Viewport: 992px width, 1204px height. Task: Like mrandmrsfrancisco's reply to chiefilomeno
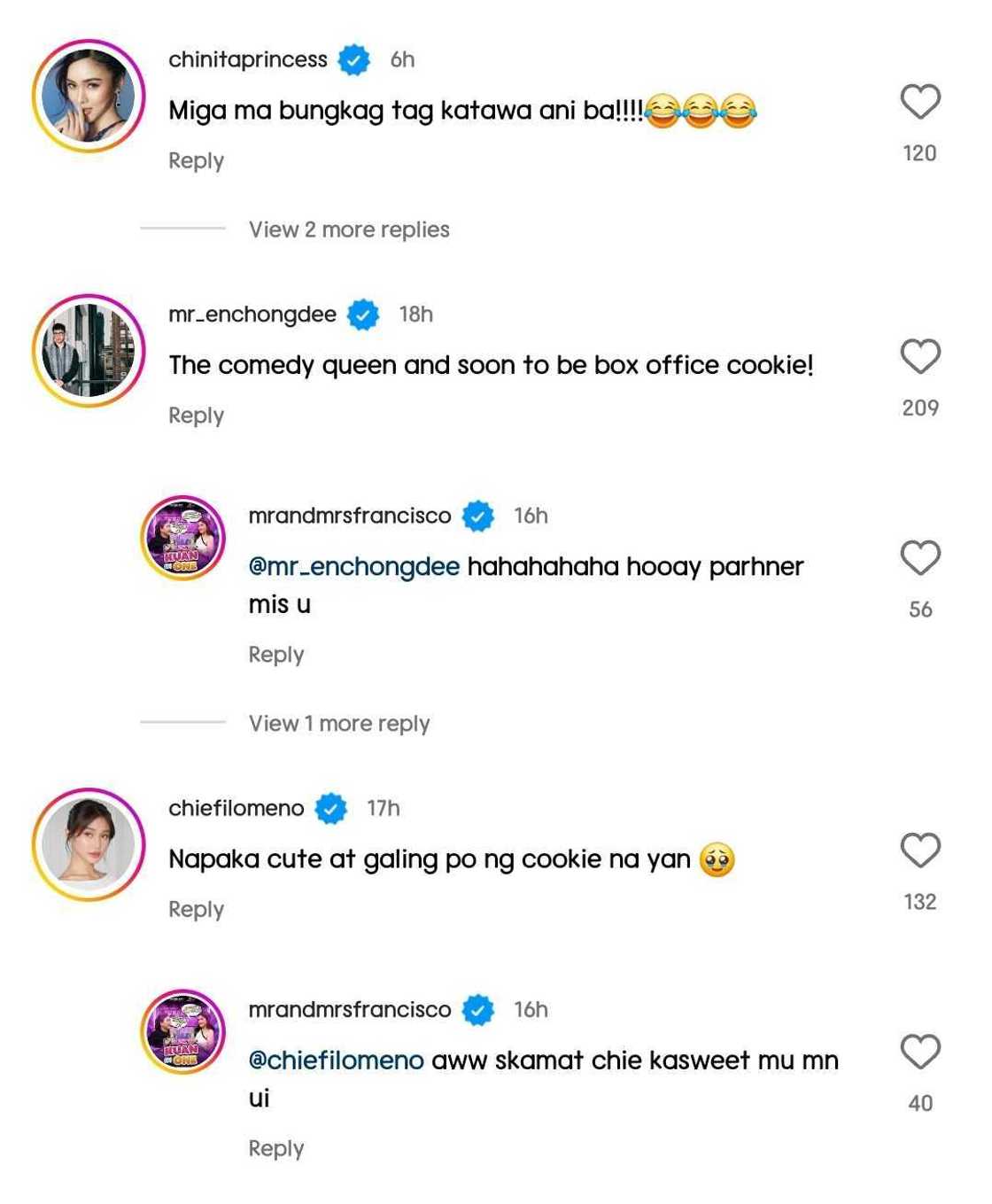(x=919, y=1053)
